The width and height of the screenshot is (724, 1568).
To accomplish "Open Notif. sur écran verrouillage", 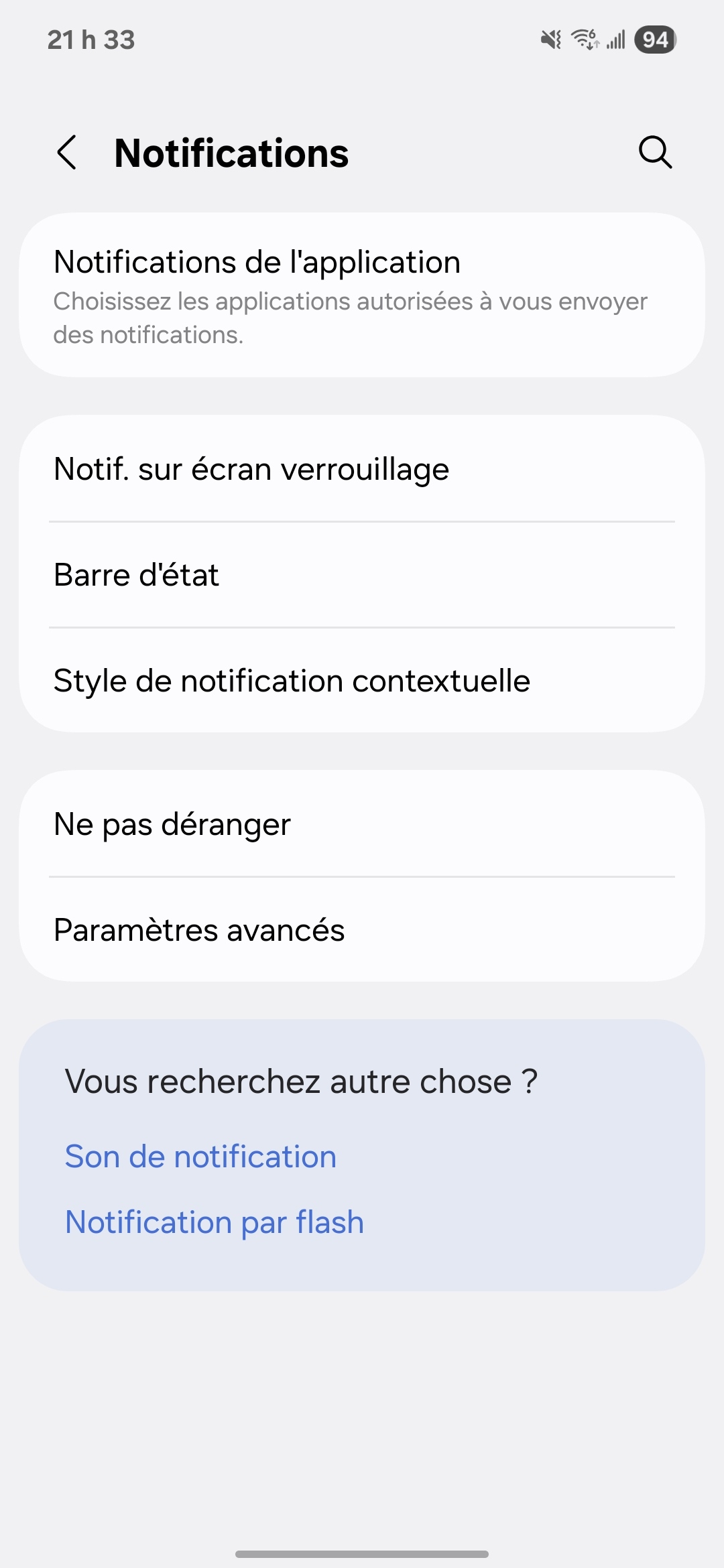I will [362, 469].
